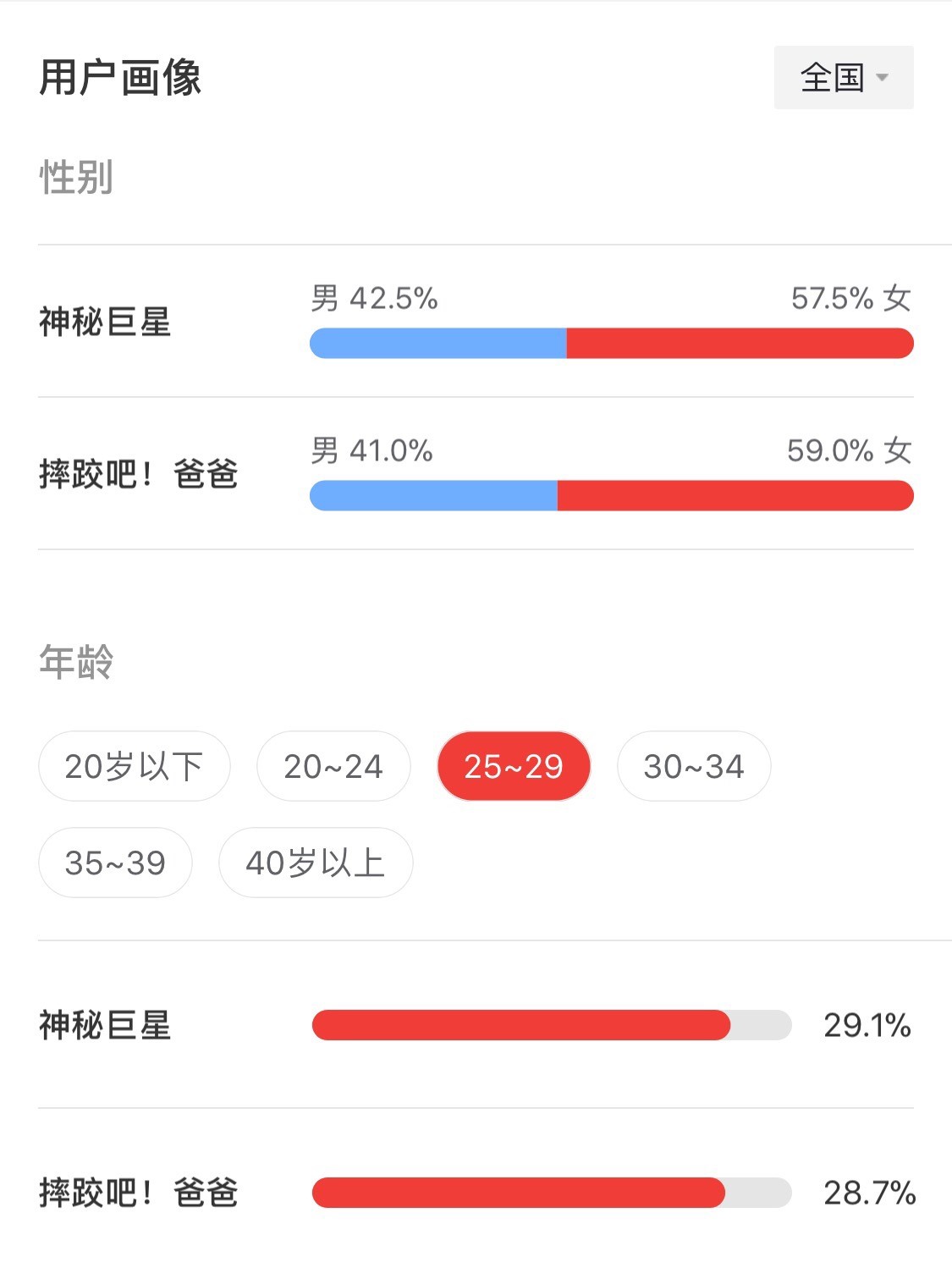Select the 20~24 age group
Image resolution: width=952 pixels, height=1268 pixels.
click(x=333, y=766)
